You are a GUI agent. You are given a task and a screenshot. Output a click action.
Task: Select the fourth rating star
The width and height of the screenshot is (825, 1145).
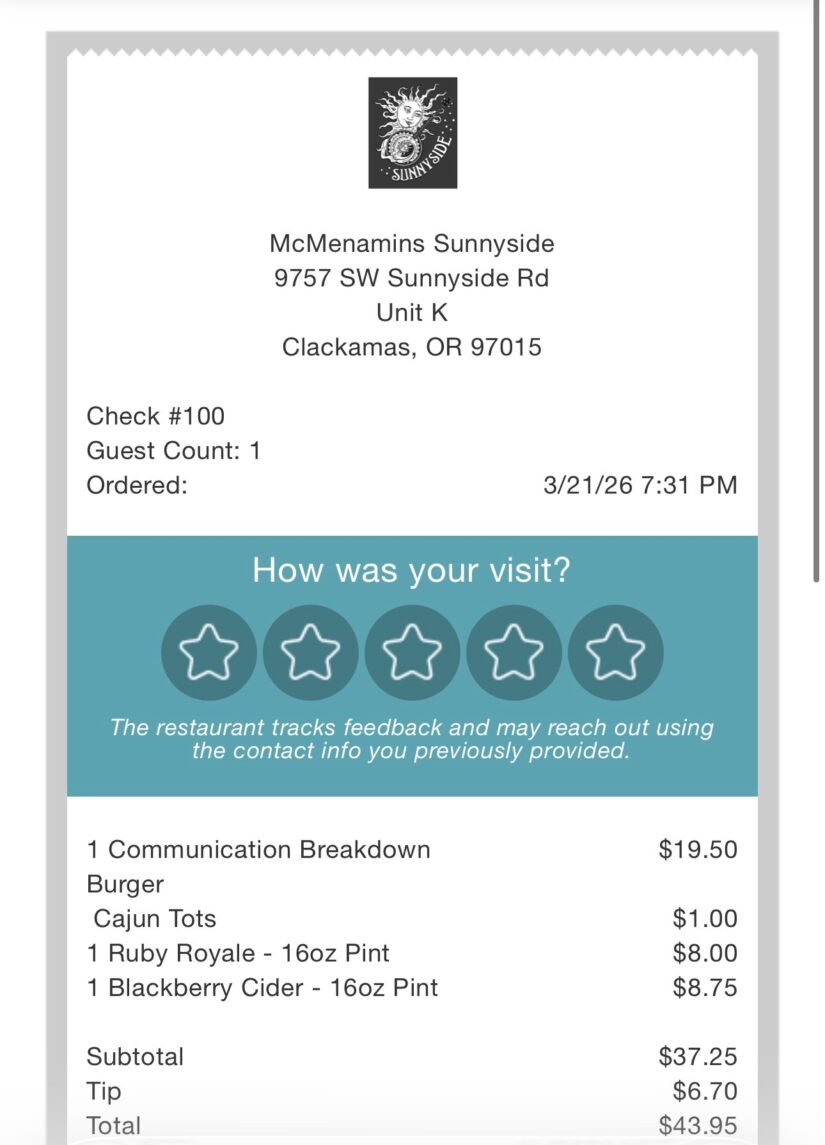[x=514, y=652]
